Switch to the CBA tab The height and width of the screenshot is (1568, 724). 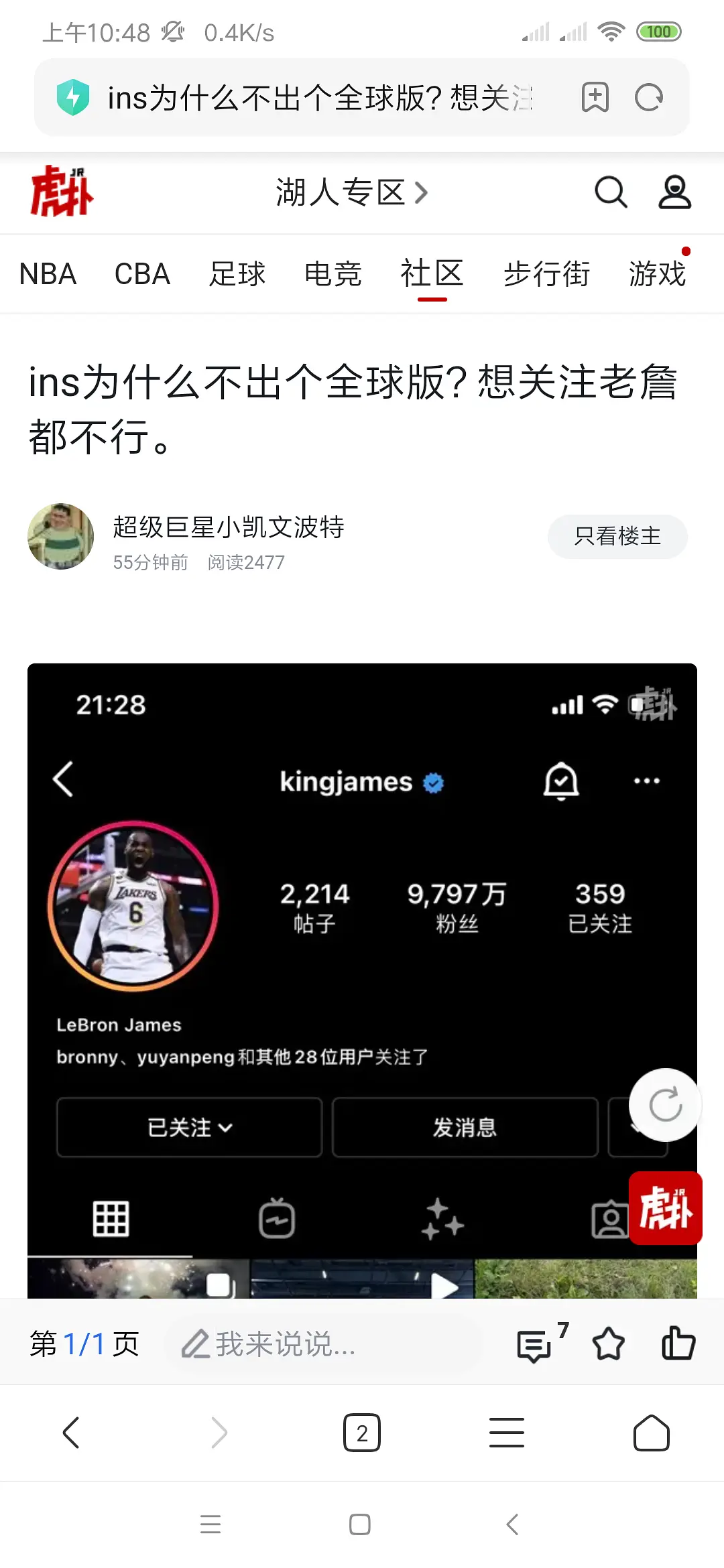(142, 274)
